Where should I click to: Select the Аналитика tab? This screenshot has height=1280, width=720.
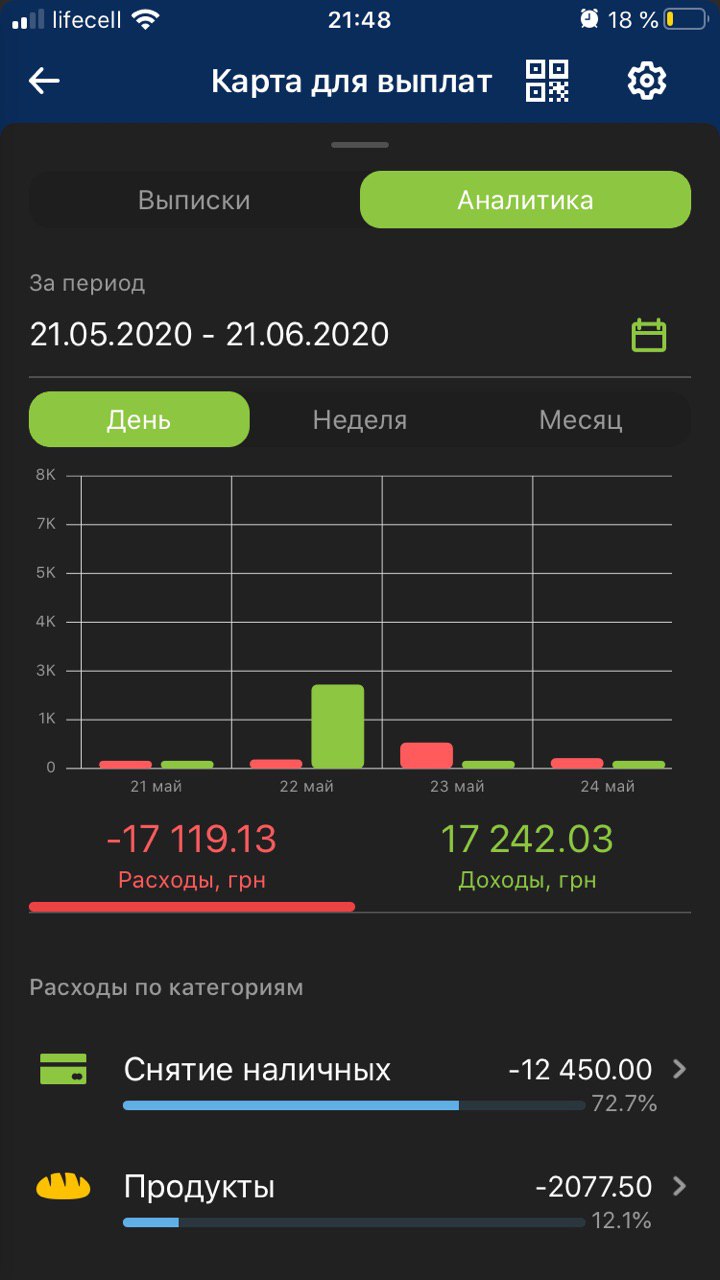click(525, 200)
